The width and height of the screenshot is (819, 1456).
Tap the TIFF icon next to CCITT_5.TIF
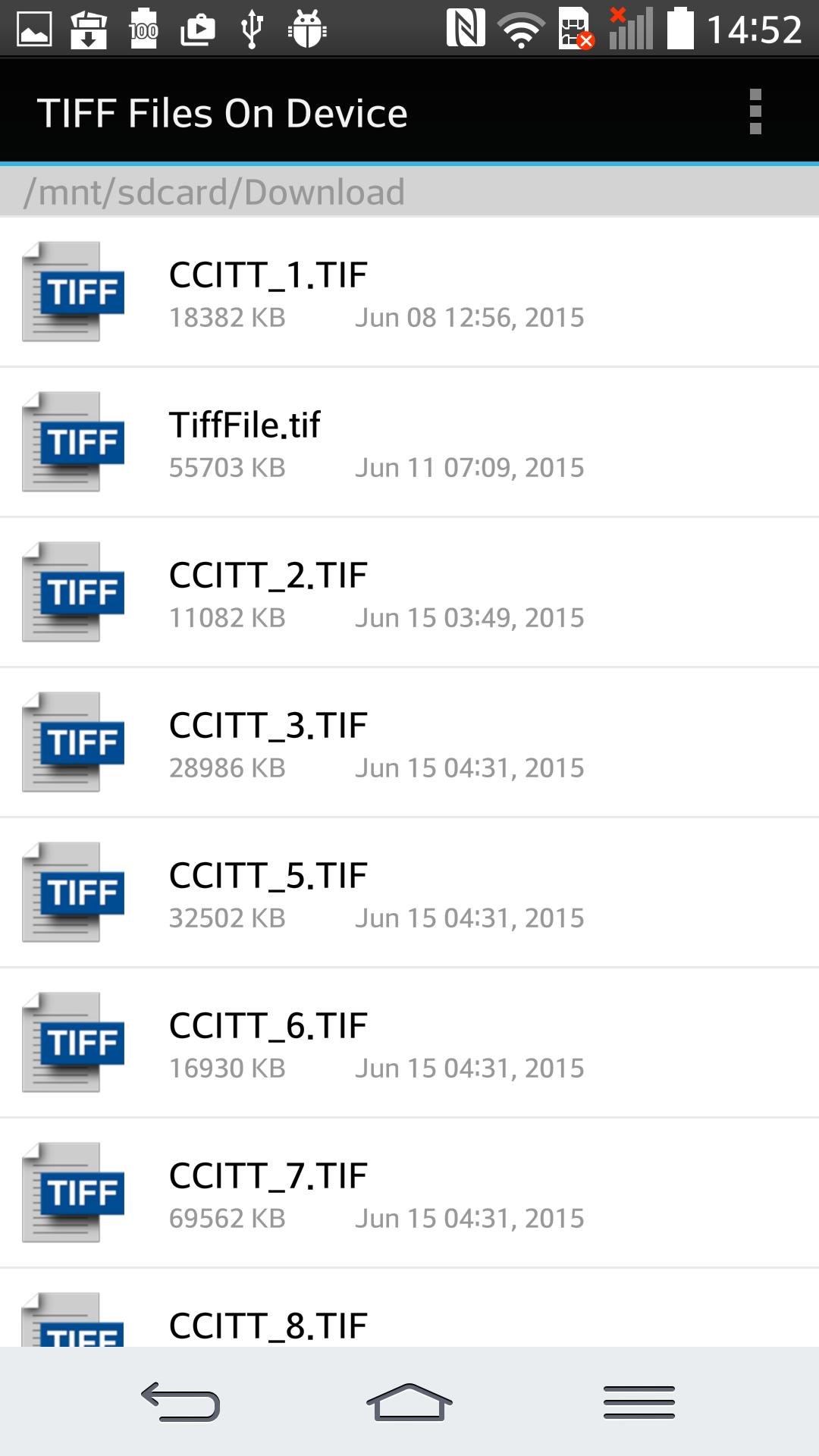click(x=72, y=893)
